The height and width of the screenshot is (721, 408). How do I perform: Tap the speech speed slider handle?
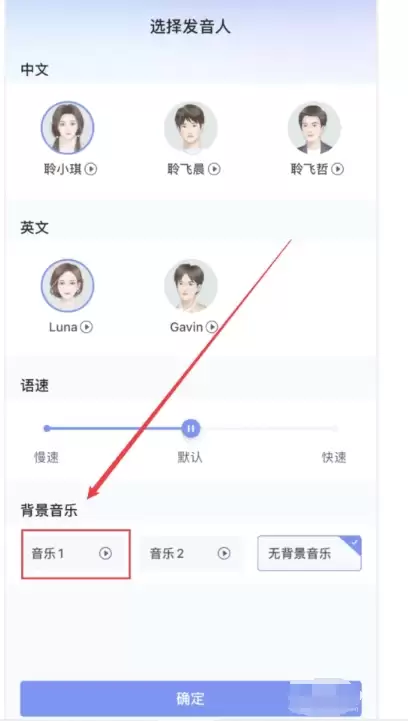(191, 429)
